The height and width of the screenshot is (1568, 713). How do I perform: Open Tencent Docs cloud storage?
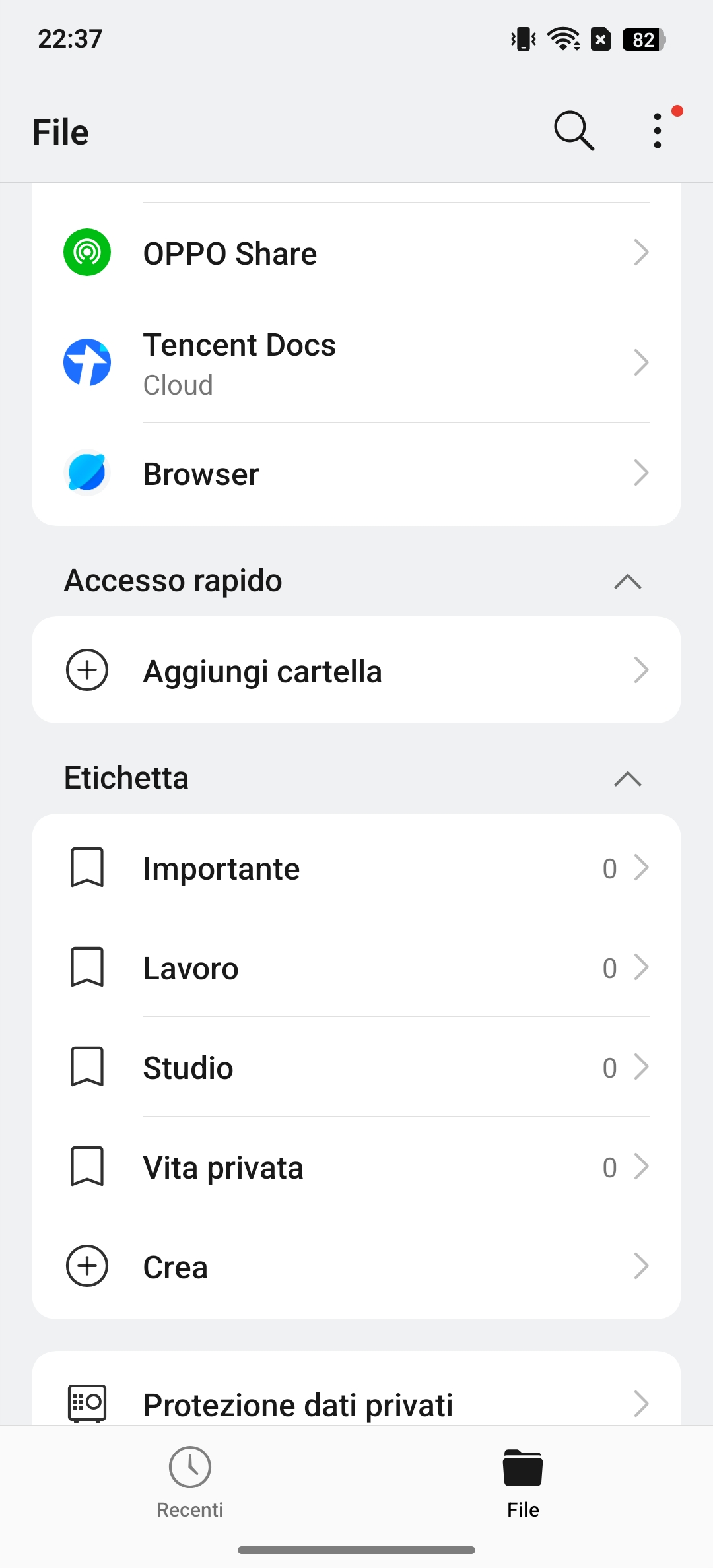tap(356, 362)
